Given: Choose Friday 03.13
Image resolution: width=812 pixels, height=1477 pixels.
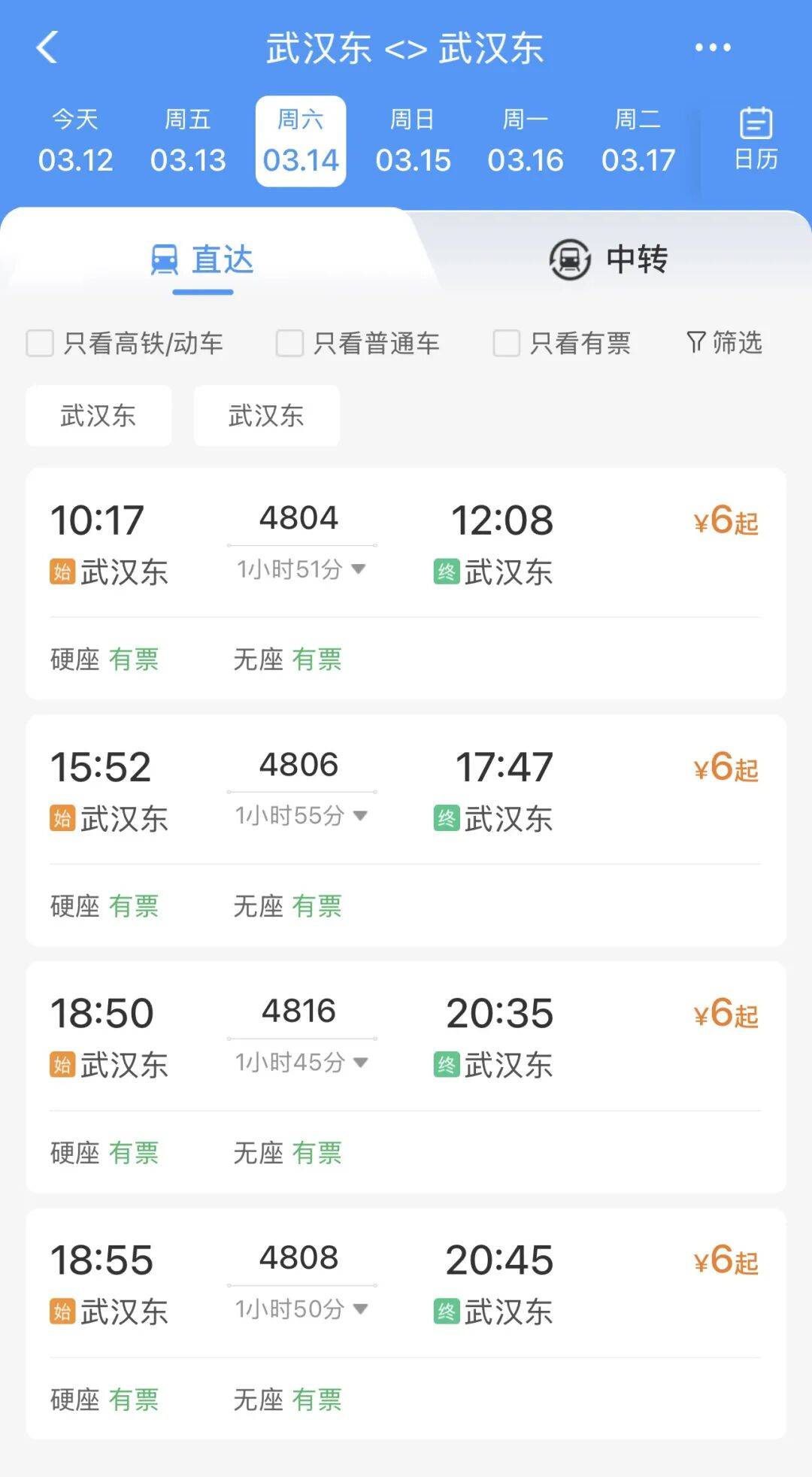Looking at the screenshot, I should (188, 141).
